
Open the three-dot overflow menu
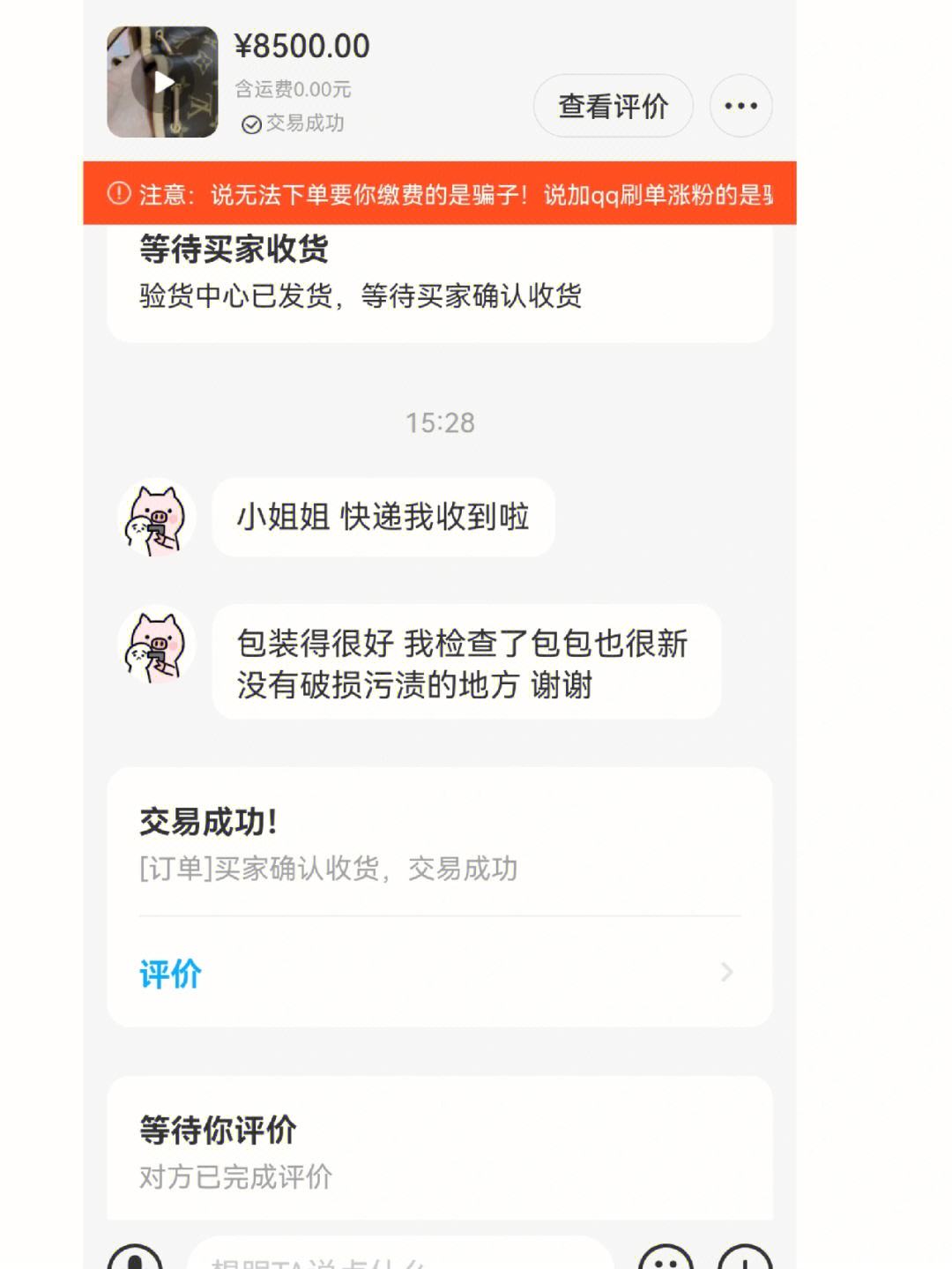(740, 107)
